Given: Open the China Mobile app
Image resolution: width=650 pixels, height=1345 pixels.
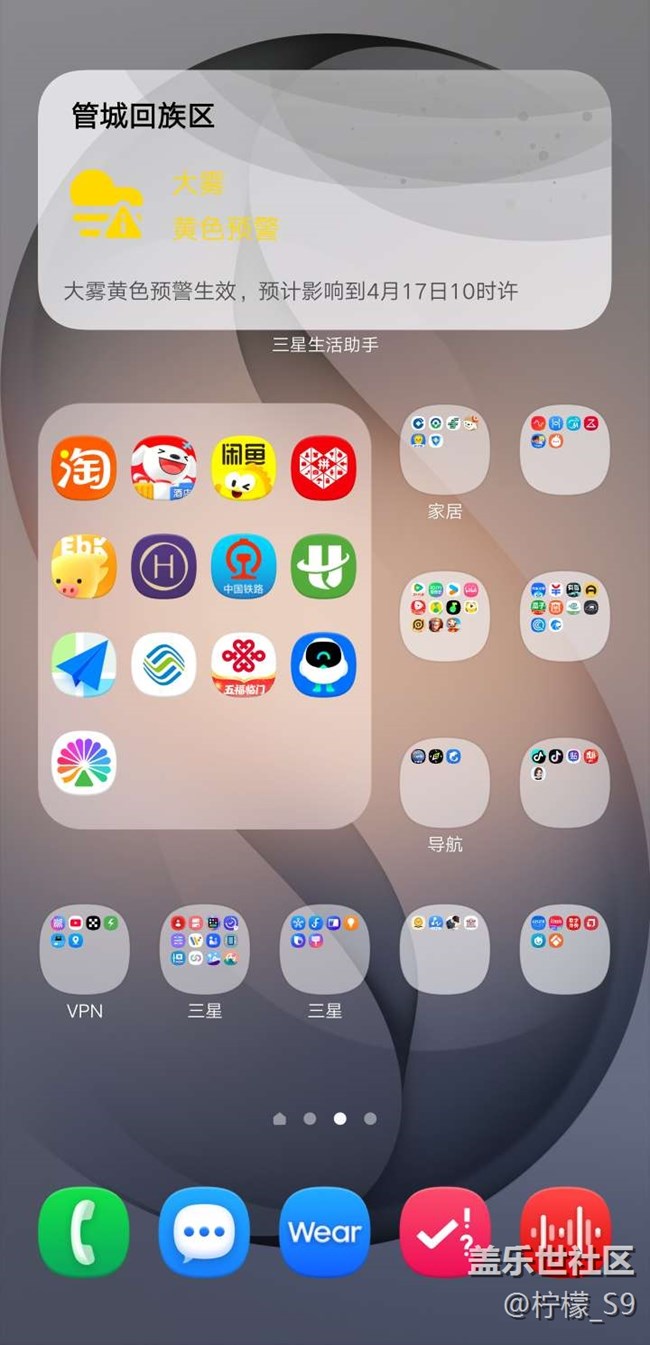Looking at the screenshot, I should 164,664.
